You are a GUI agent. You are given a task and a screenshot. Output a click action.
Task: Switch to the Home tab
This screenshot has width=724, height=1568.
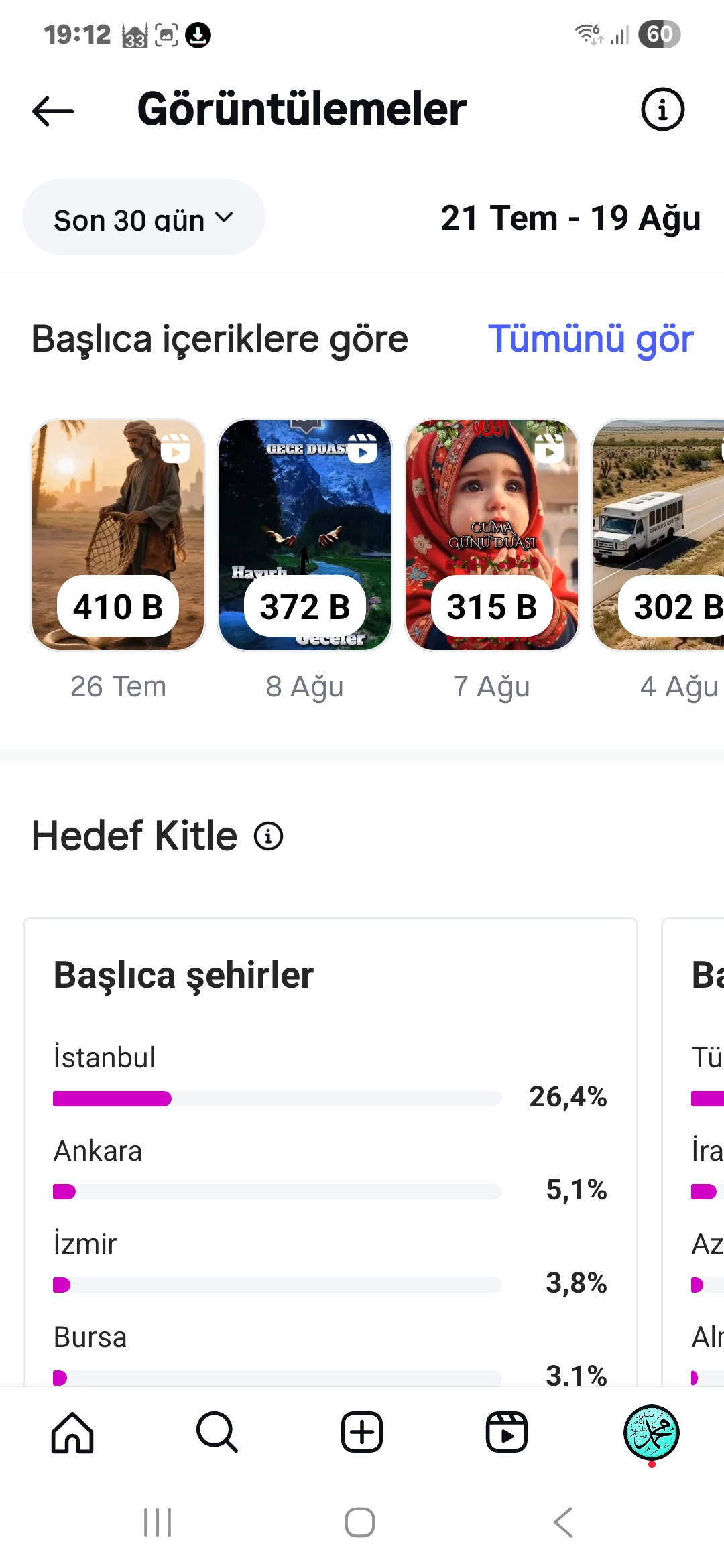pos(72,1433)
